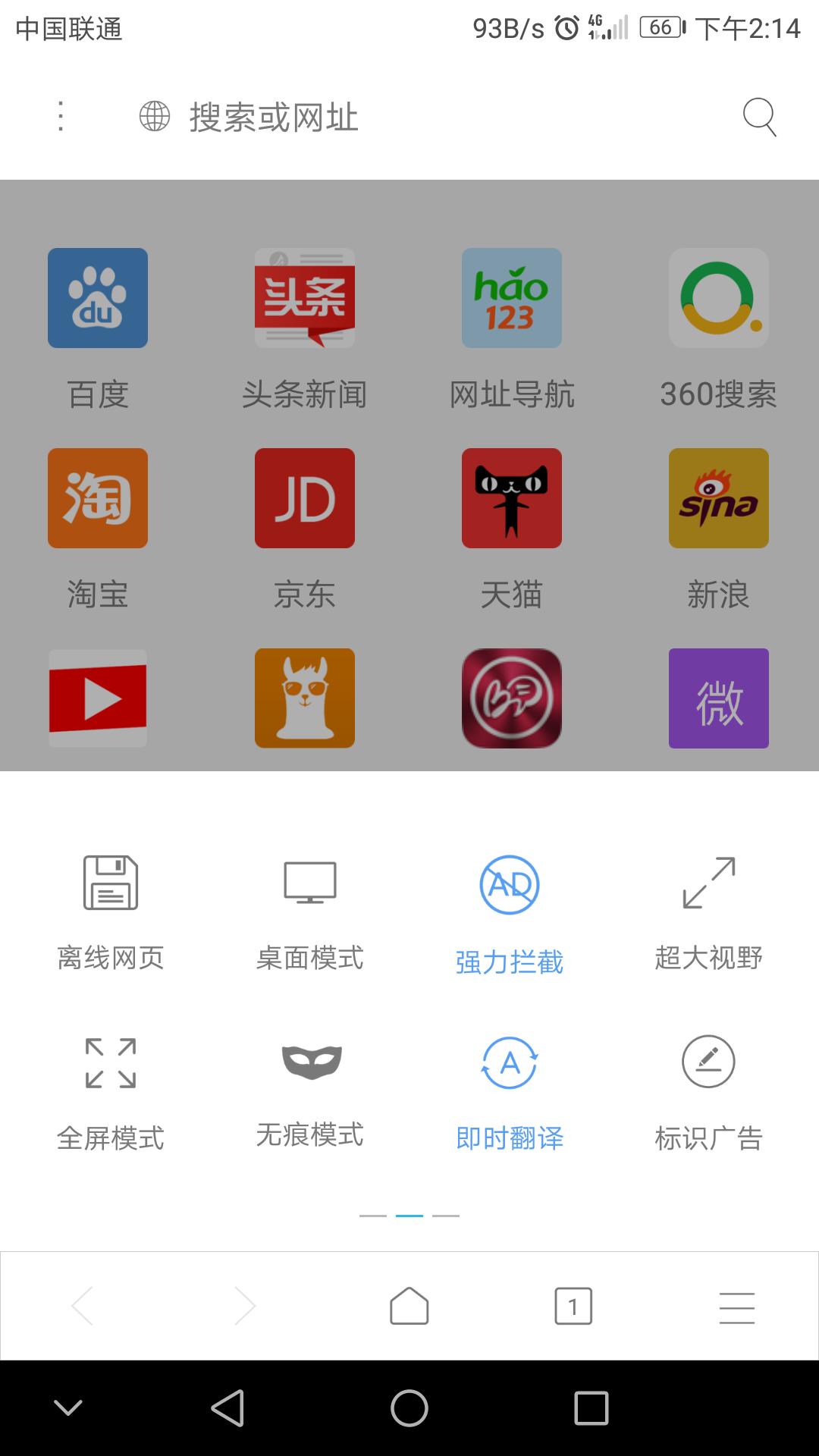
Task: Open the hao123 网址导航 shortcut
Action: [x=511, y=297]
